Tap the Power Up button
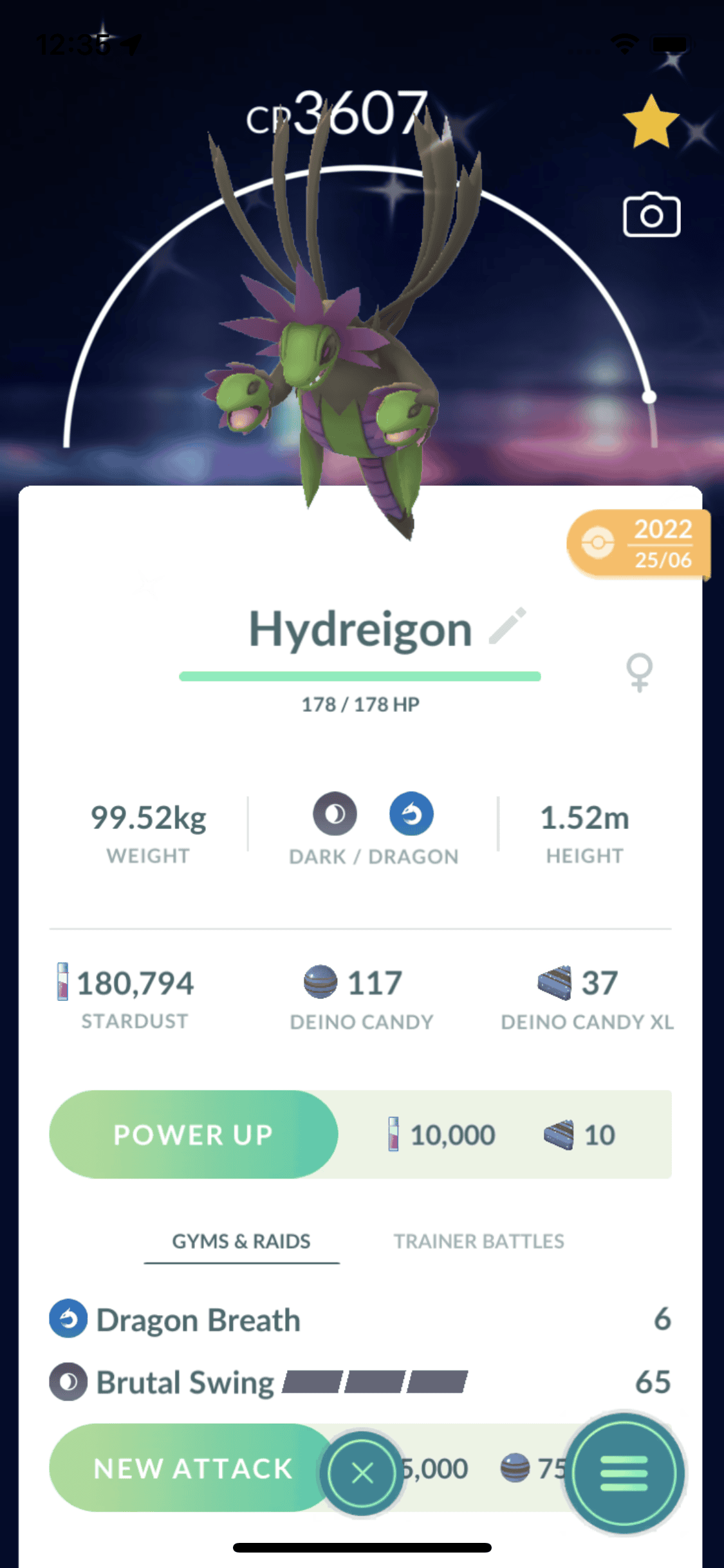 [193, 1134]
